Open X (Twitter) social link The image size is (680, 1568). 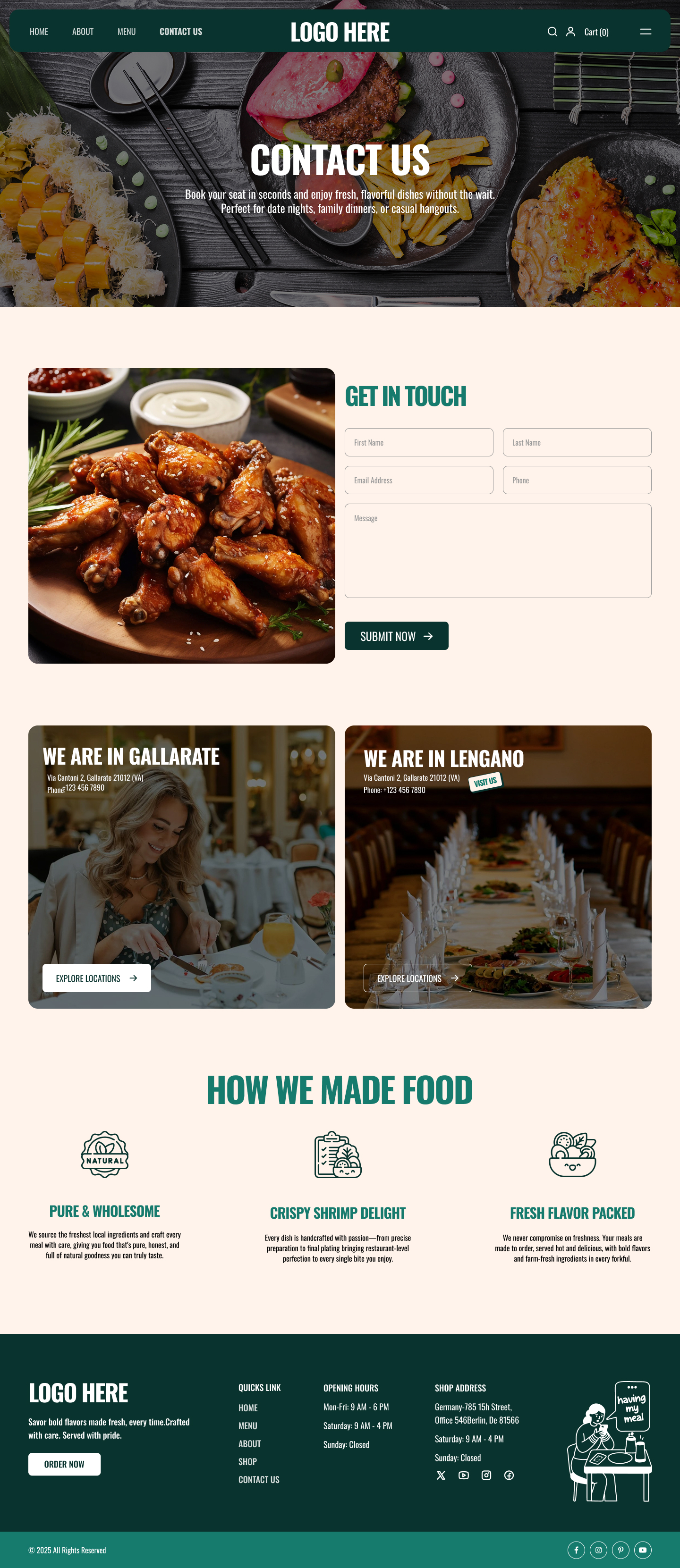click(x=441, y=1475)
